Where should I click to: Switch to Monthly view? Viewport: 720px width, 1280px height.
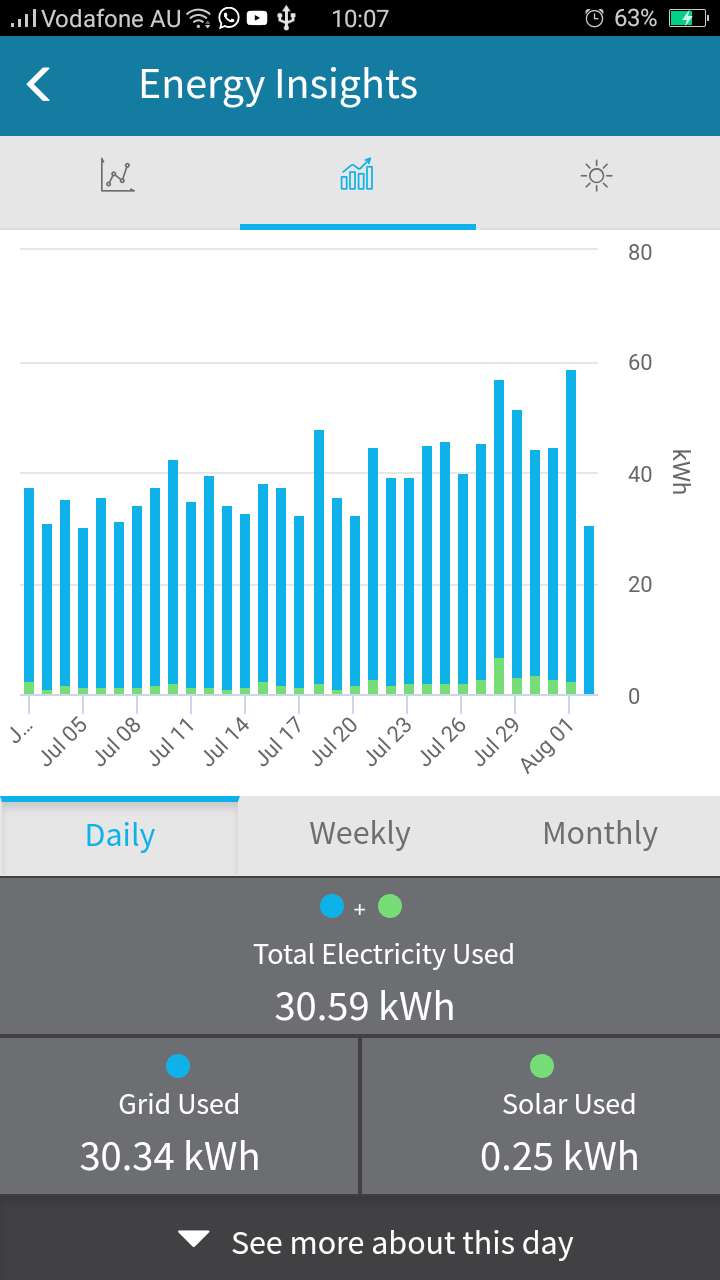[x=600, y=834]
